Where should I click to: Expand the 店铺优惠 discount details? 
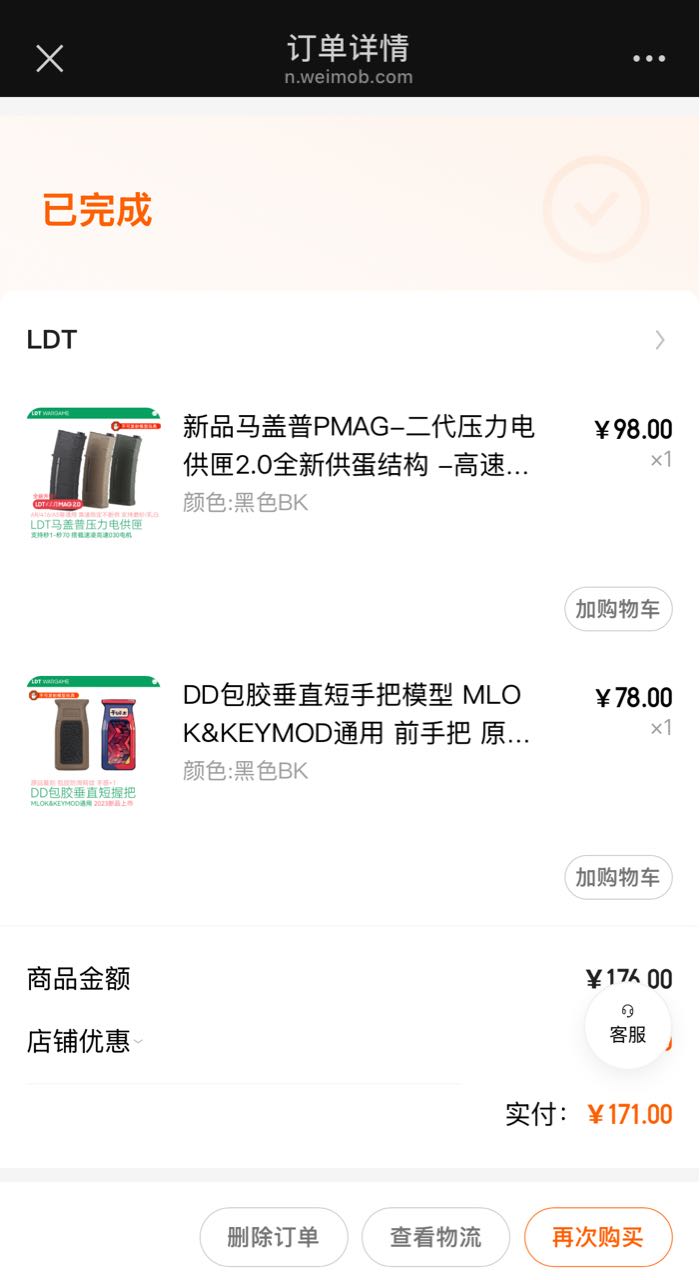[x=86, y=1042]
